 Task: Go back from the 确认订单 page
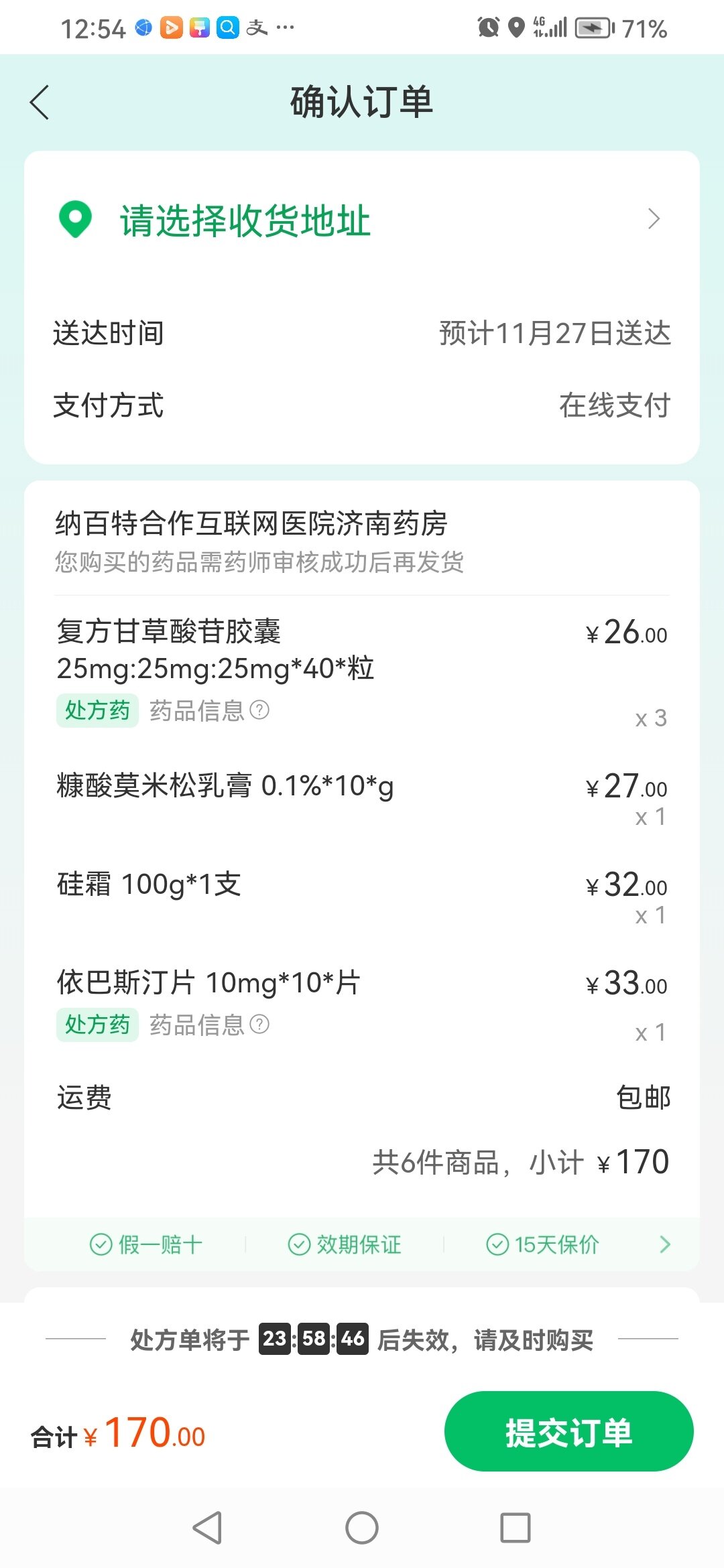(x=40, y=103)
